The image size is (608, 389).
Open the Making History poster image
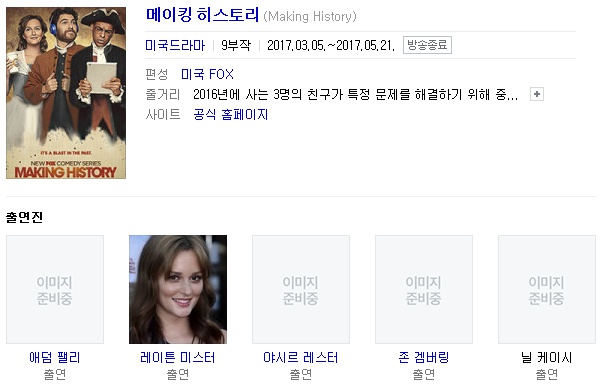tap(66, 93)
